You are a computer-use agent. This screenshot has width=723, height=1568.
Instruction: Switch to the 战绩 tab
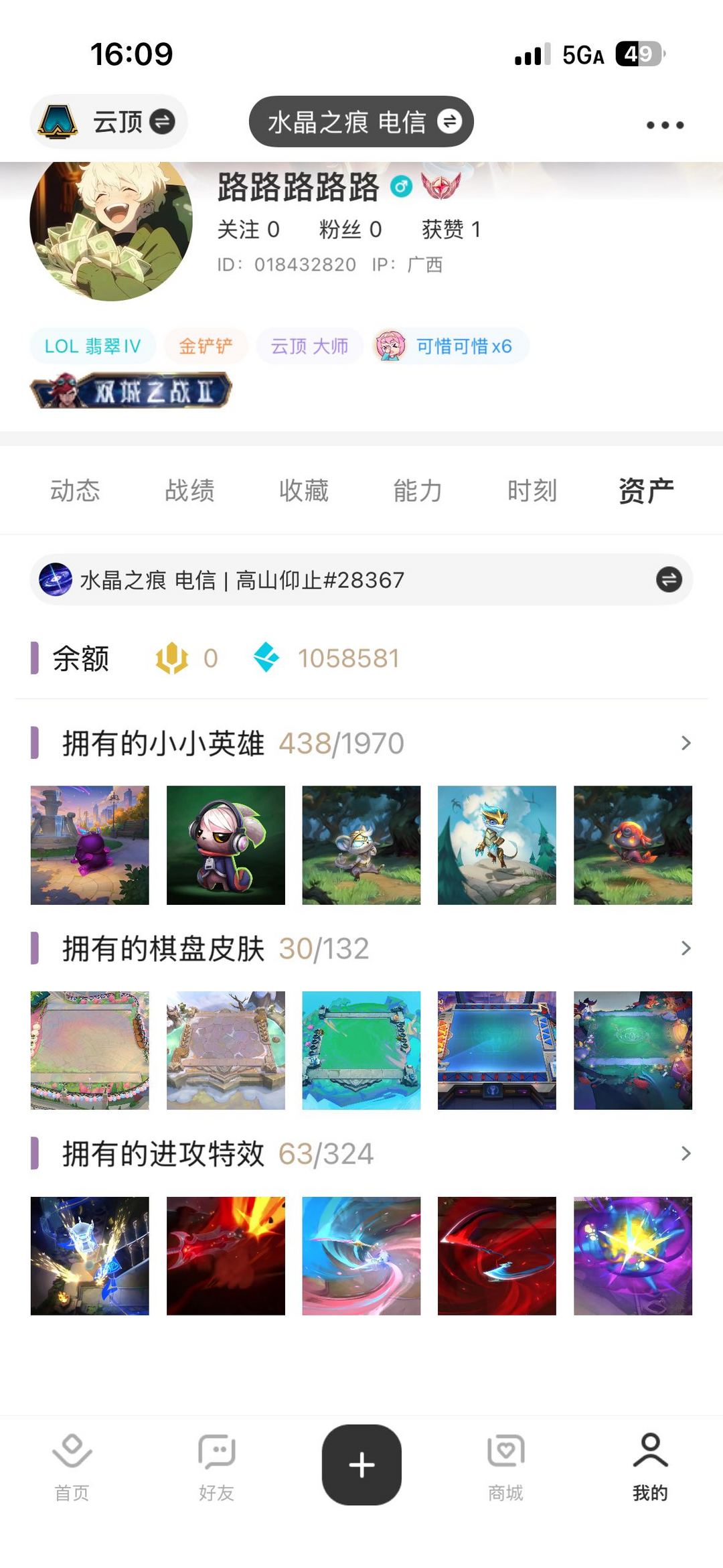189,490
